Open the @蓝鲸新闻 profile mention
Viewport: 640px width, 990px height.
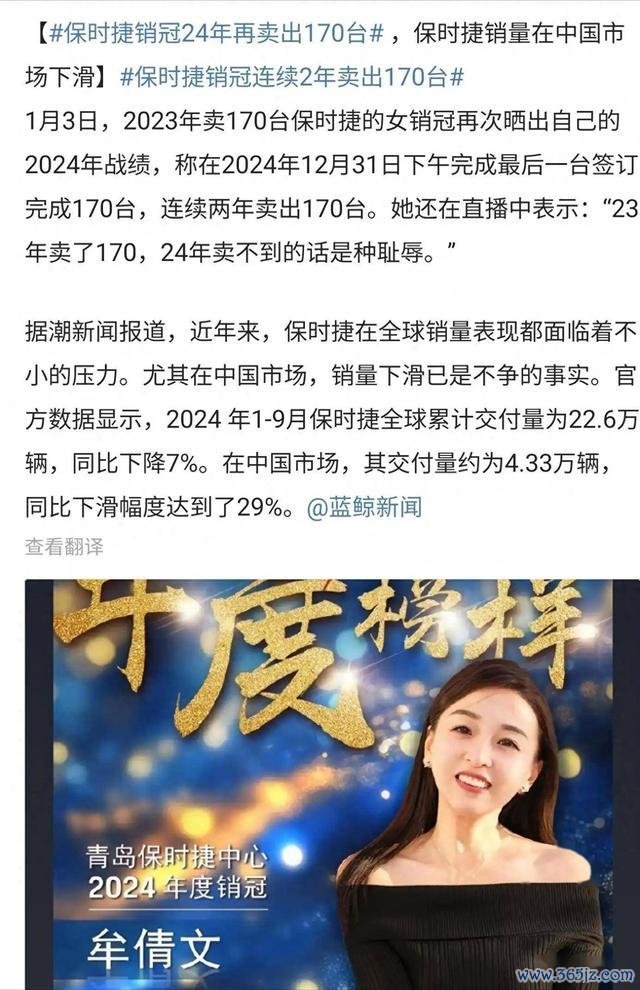click(363, 507)
